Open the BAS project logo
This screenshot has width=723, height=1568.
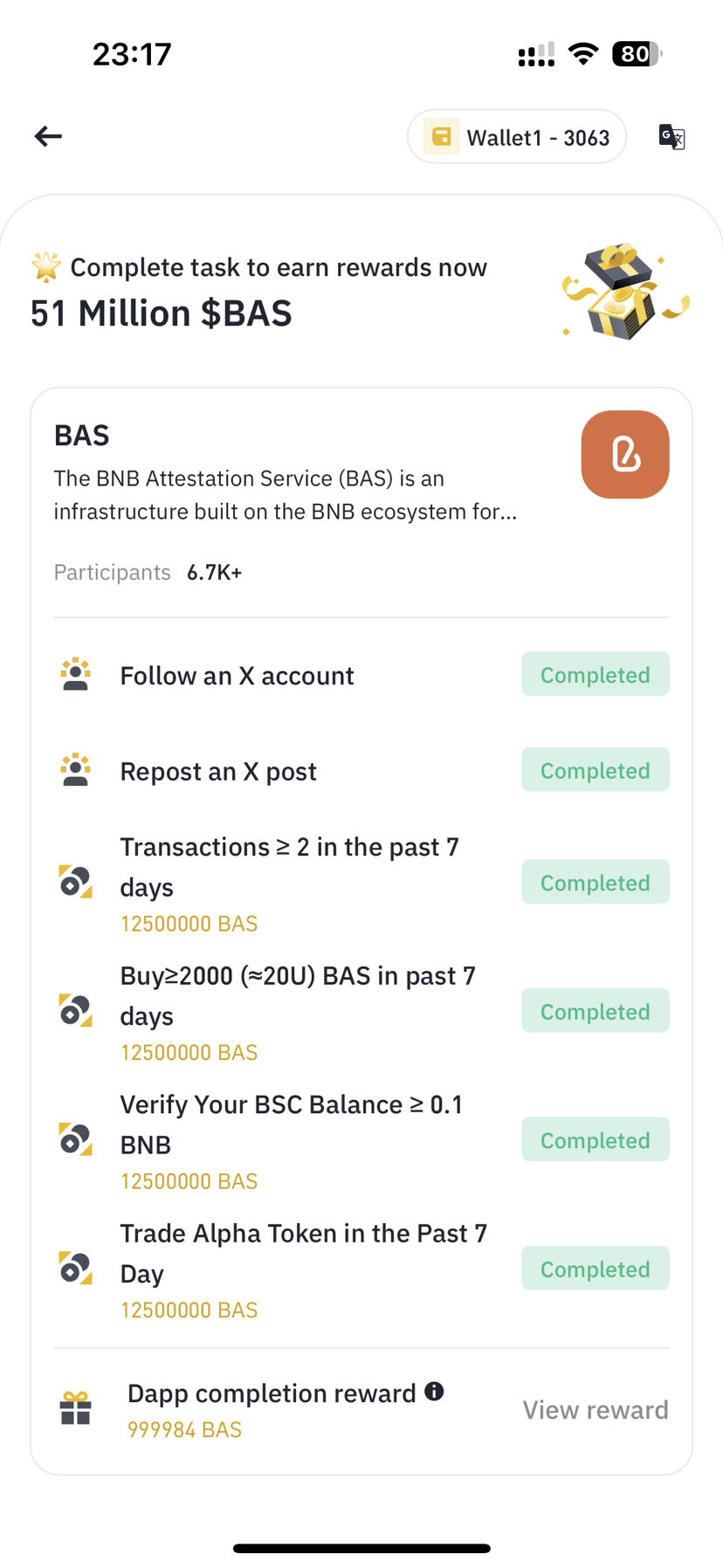(625, 455)
